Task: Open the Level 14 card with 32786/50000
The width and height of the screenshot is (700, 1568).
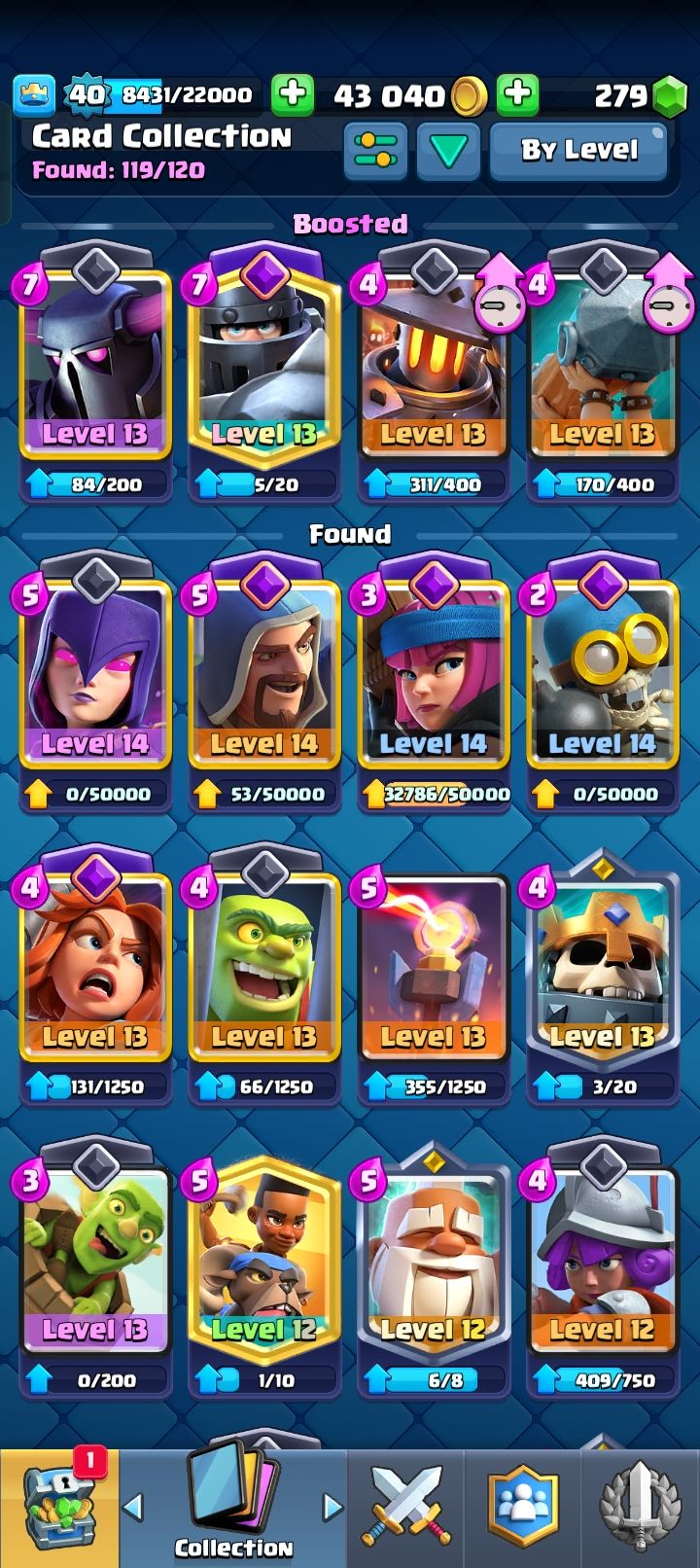Action: (x=433, y=683)
